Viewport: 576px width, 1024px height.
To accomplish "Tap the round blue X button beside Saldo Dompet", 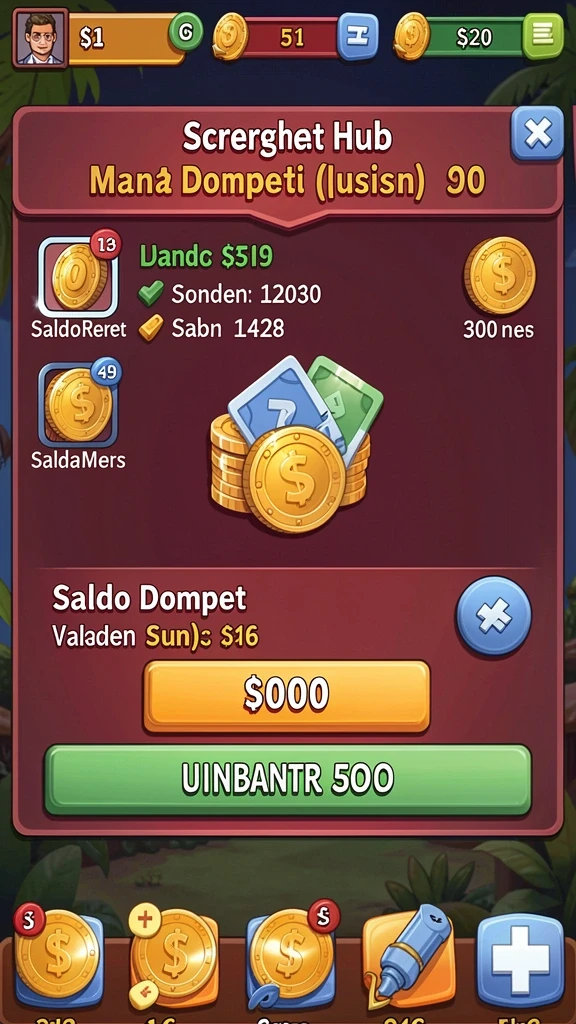I will point(494,616).
